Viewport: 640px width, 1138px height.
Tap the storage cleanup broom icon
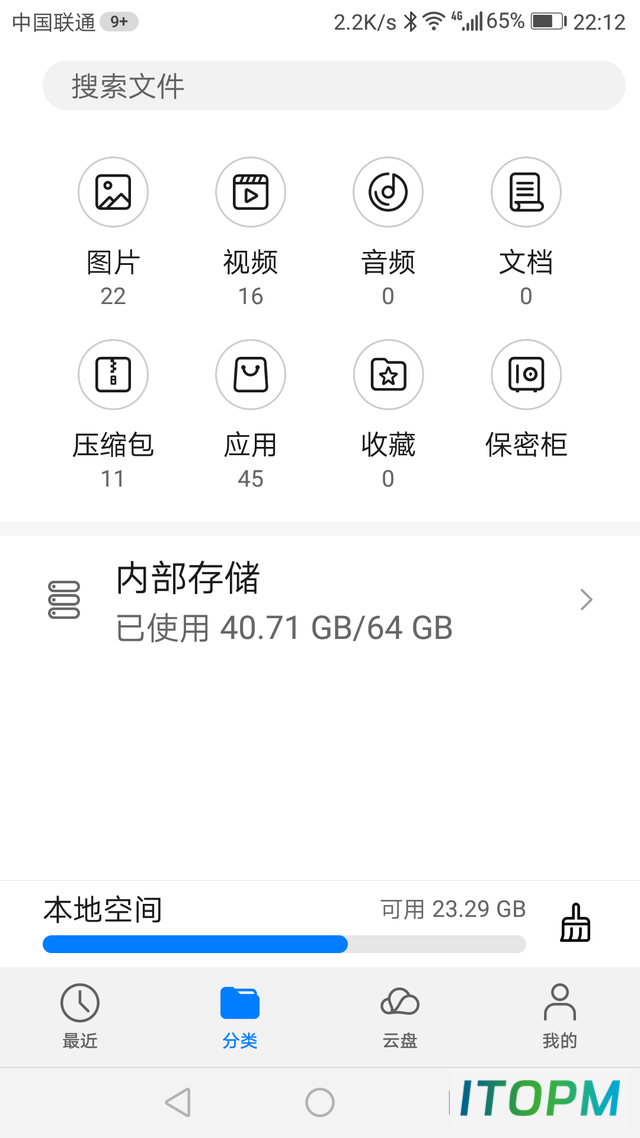coord(575,923)
